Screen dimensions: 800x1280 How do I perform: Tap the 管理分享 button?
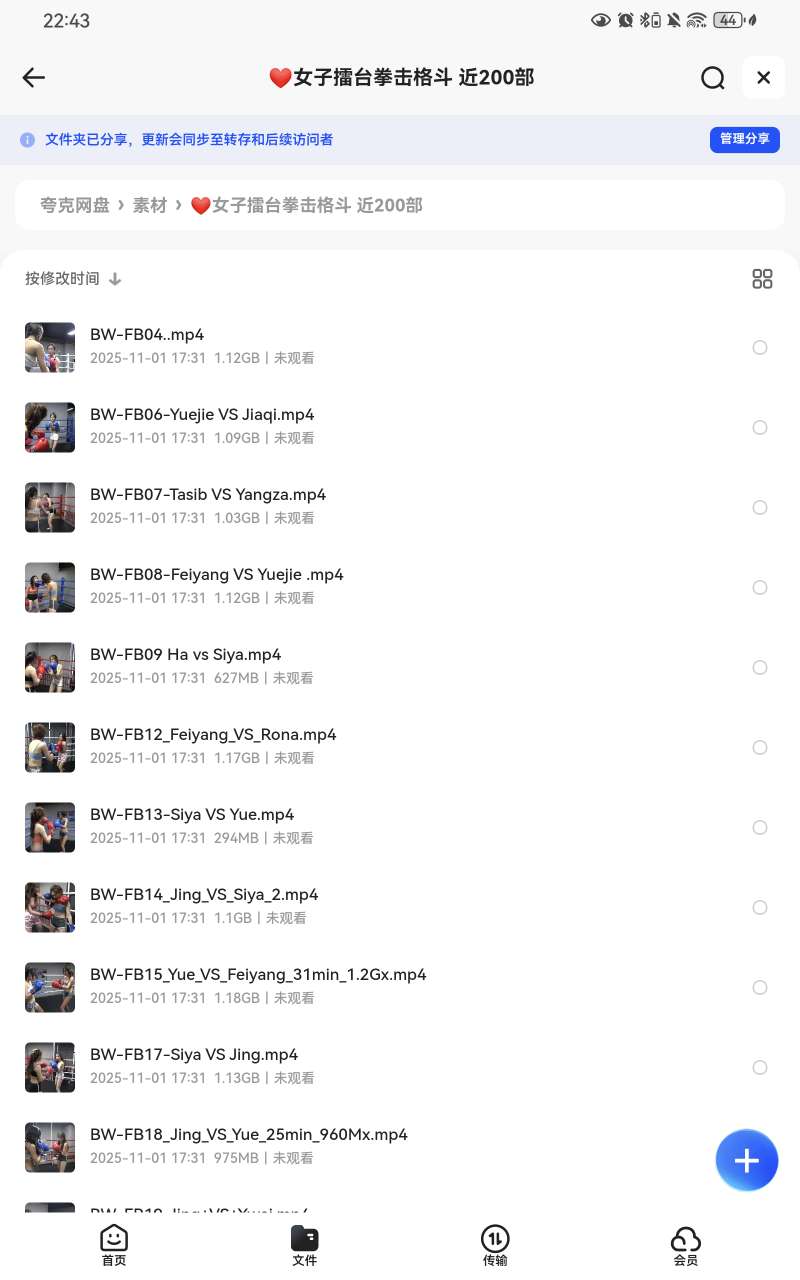point(744,139)
